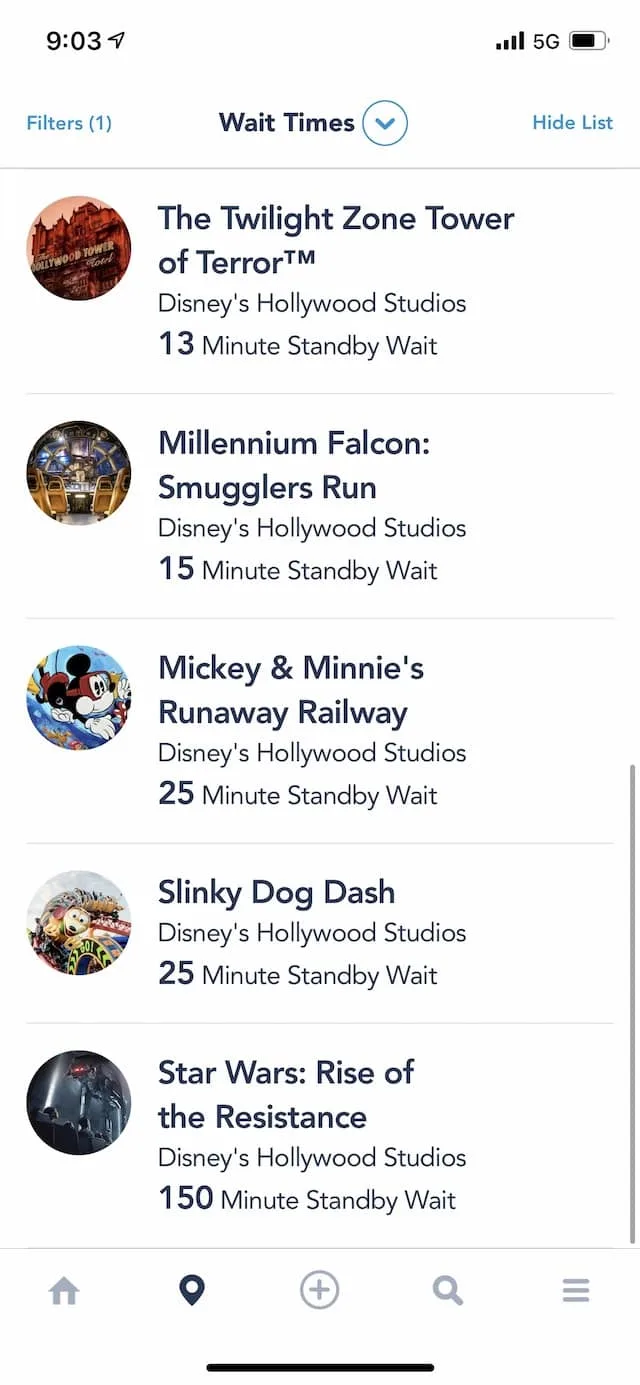The height and width of the screenshot is (1385, 640).
Task: Open Star Wars: Rise of the Resistance
Action: click(320, 1136)
